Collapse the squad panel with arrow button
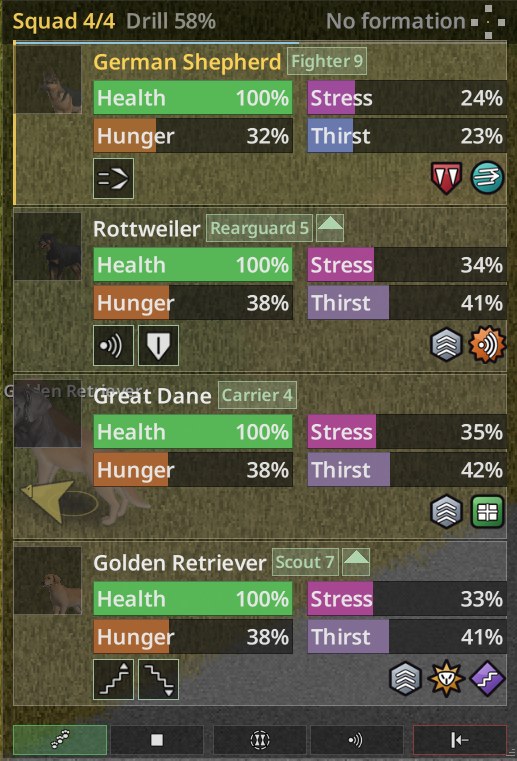Screen dimensions: 517x761 (460, 740)
